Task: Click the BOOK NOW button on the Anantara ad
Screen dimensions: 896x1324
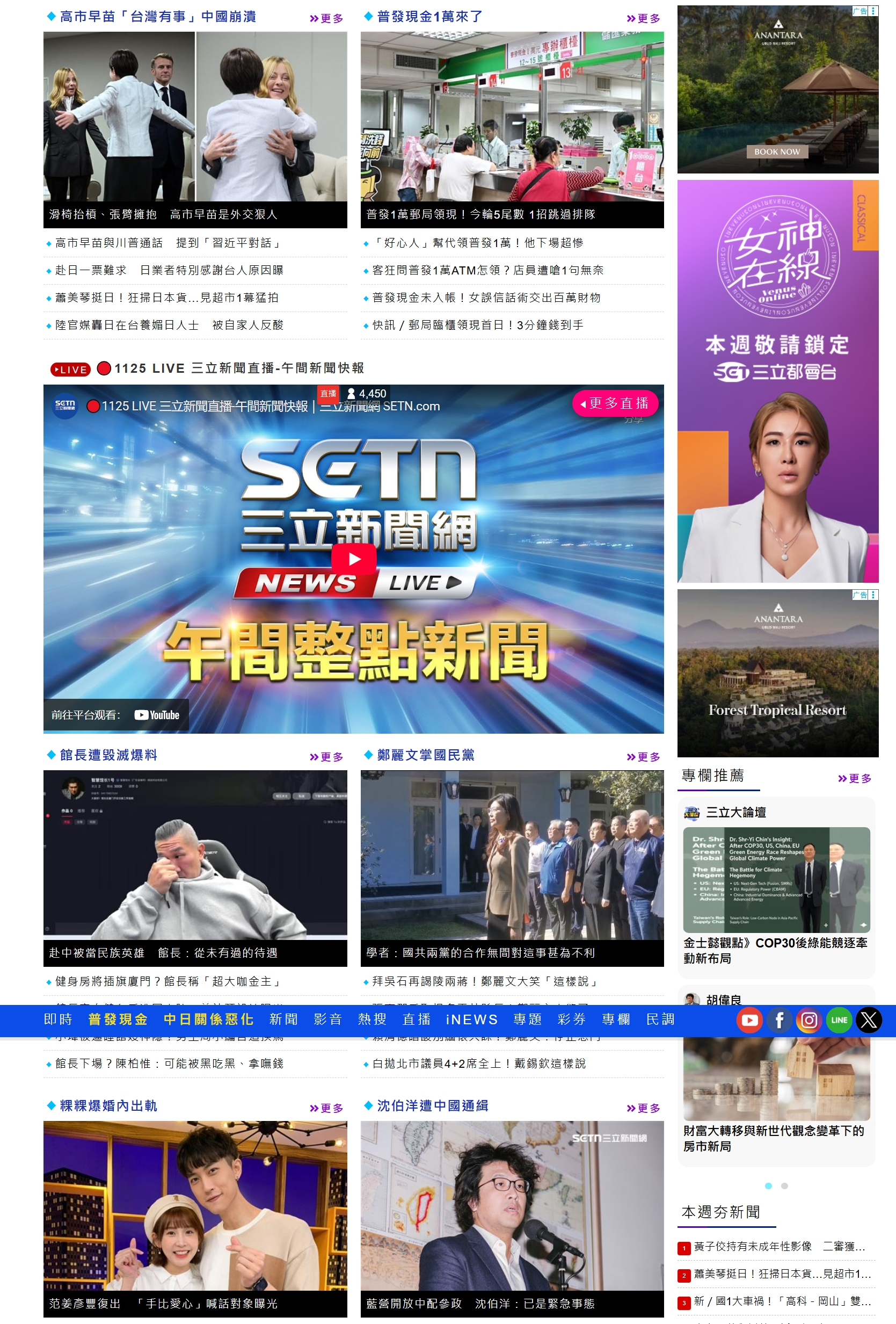Action: pos(777,151)
